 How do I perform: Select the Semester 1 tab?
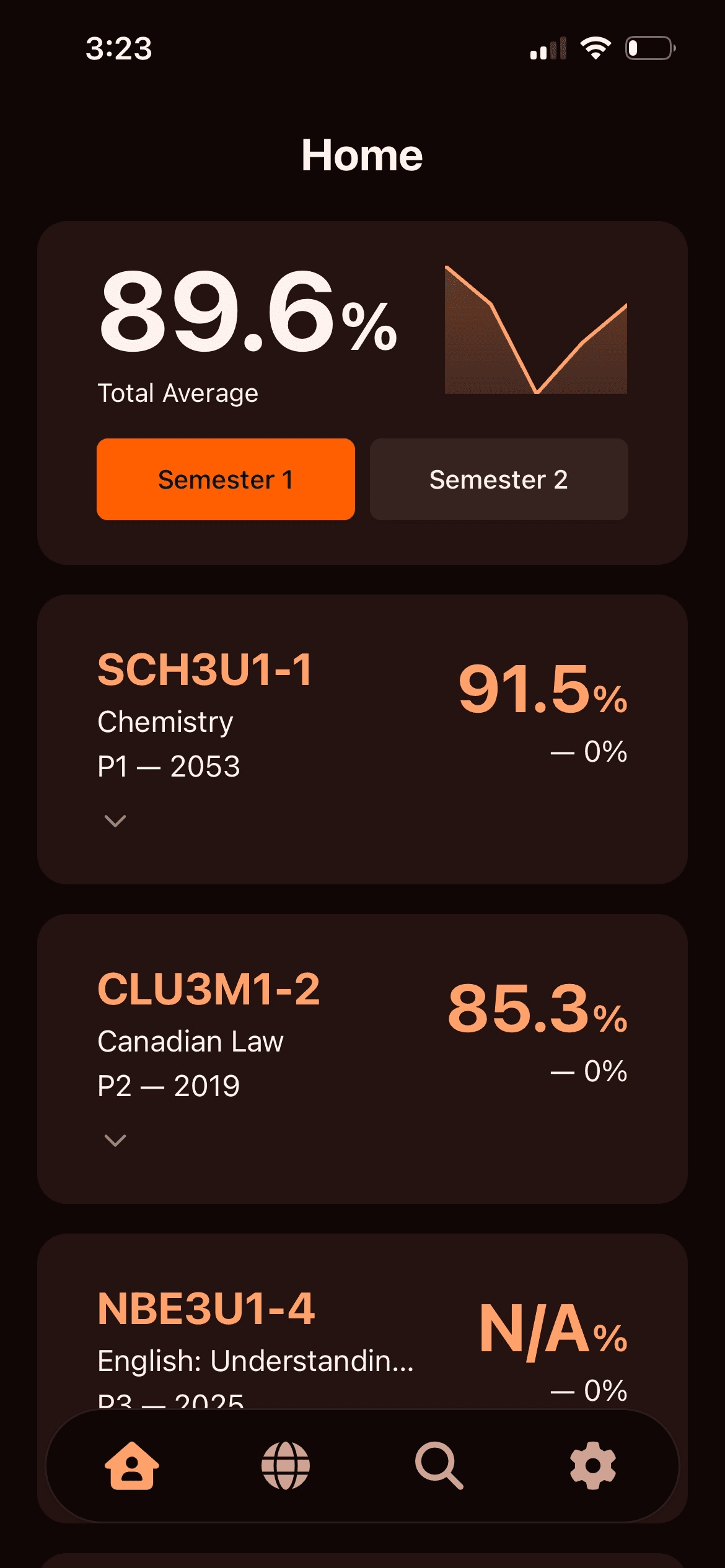[226, 479]
